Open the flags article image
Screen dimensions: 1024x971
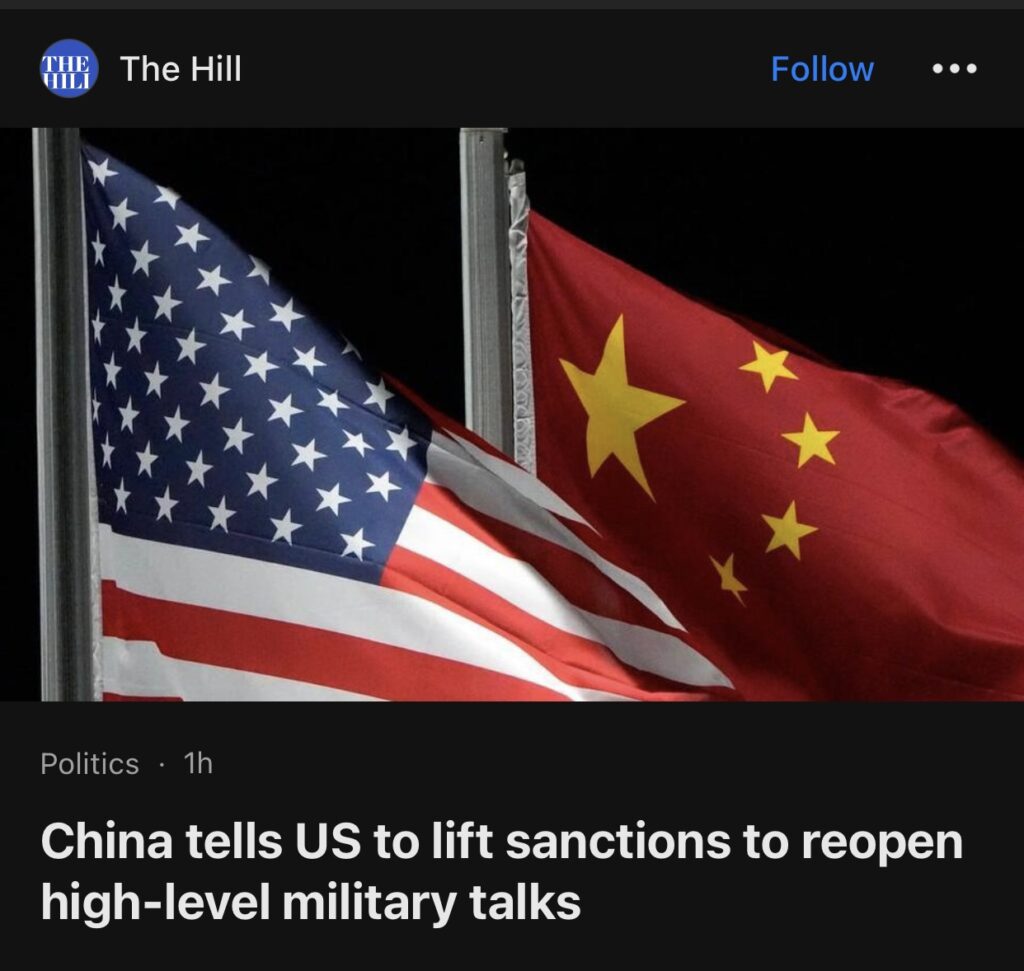(x=512, y=414)
